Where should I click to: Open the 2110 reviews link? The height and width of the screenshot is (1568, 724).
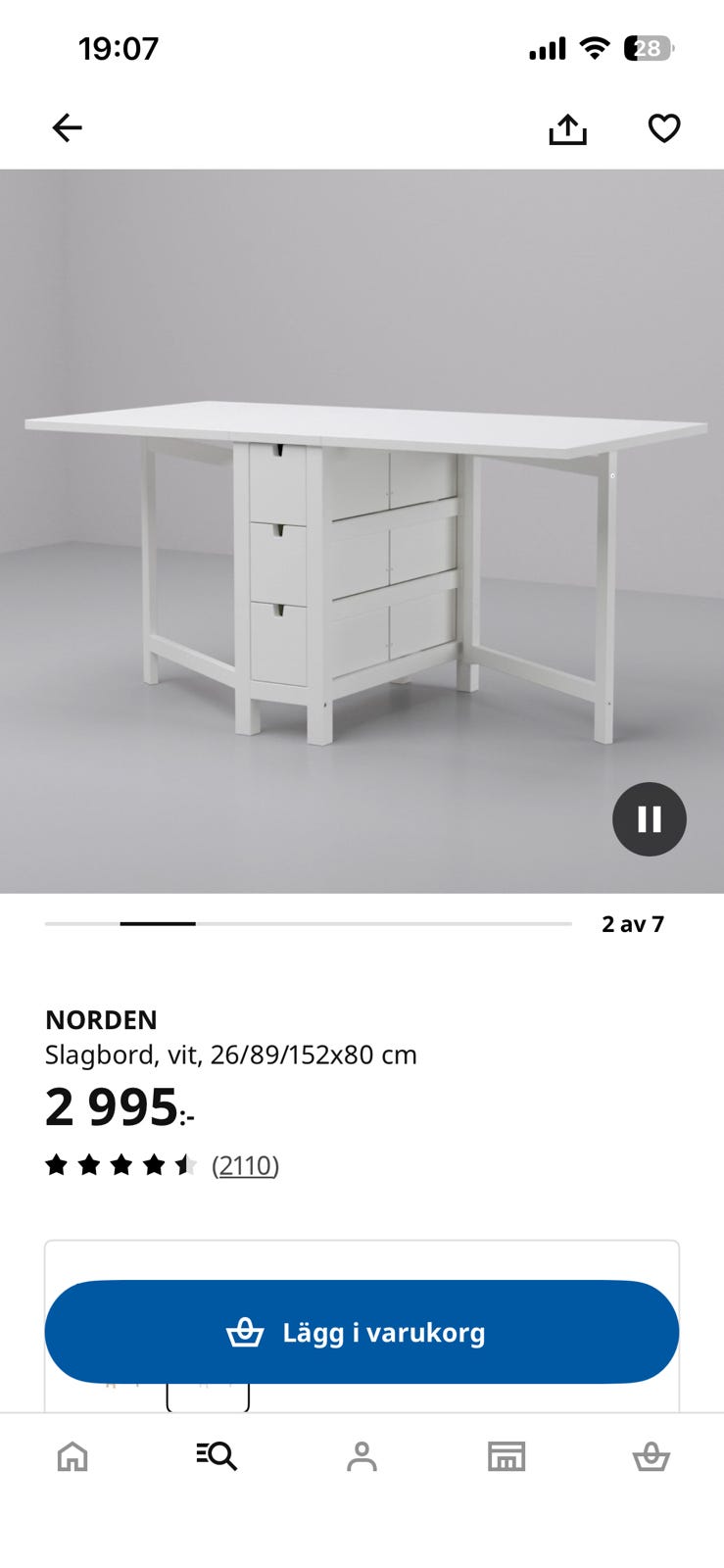pyautogui.click(x=246, y=1166)
